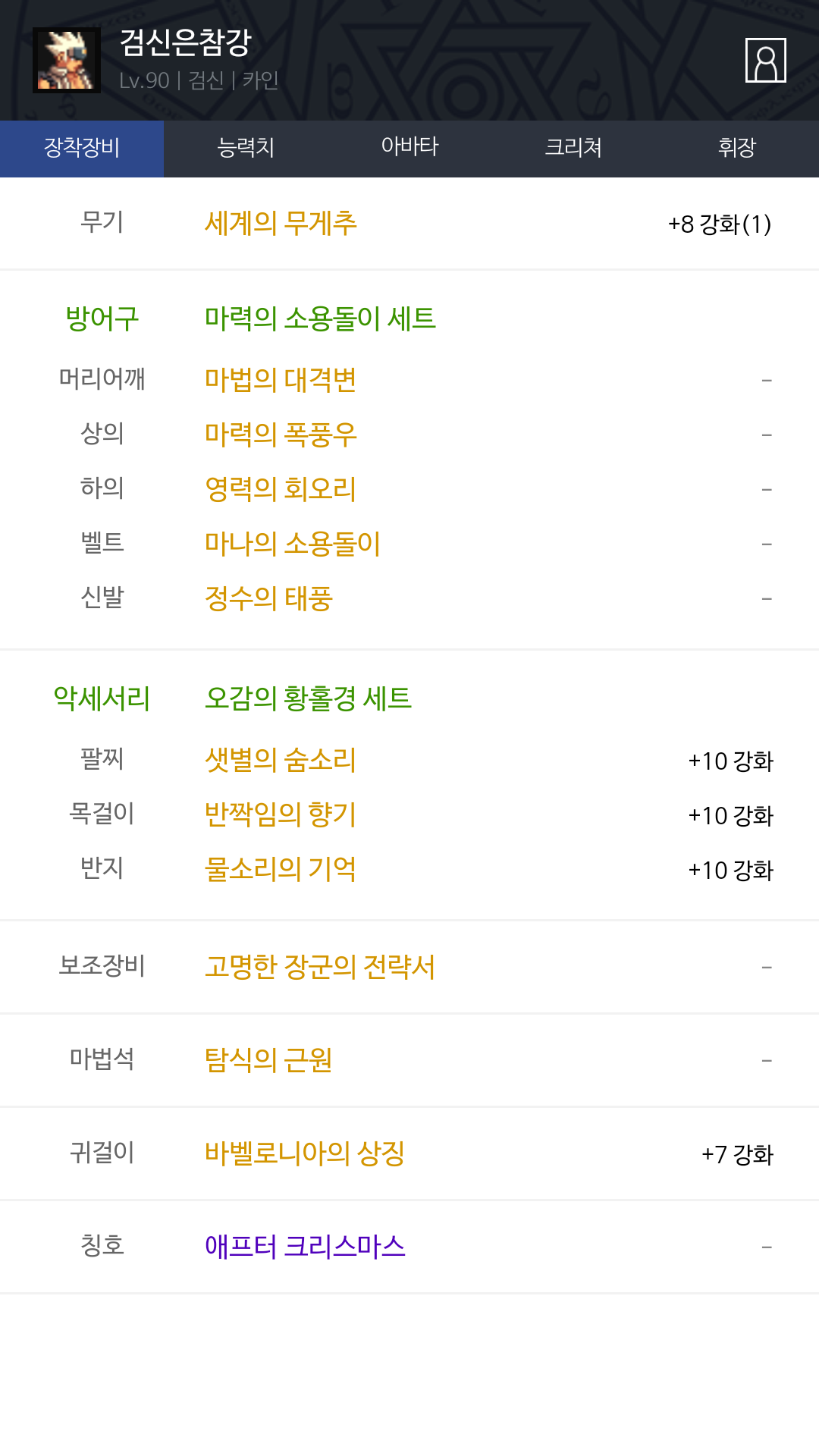This screenshot has height=1456, width=819.
Task: View 영력의 회오리 pants item
Action: click(281, 489)
